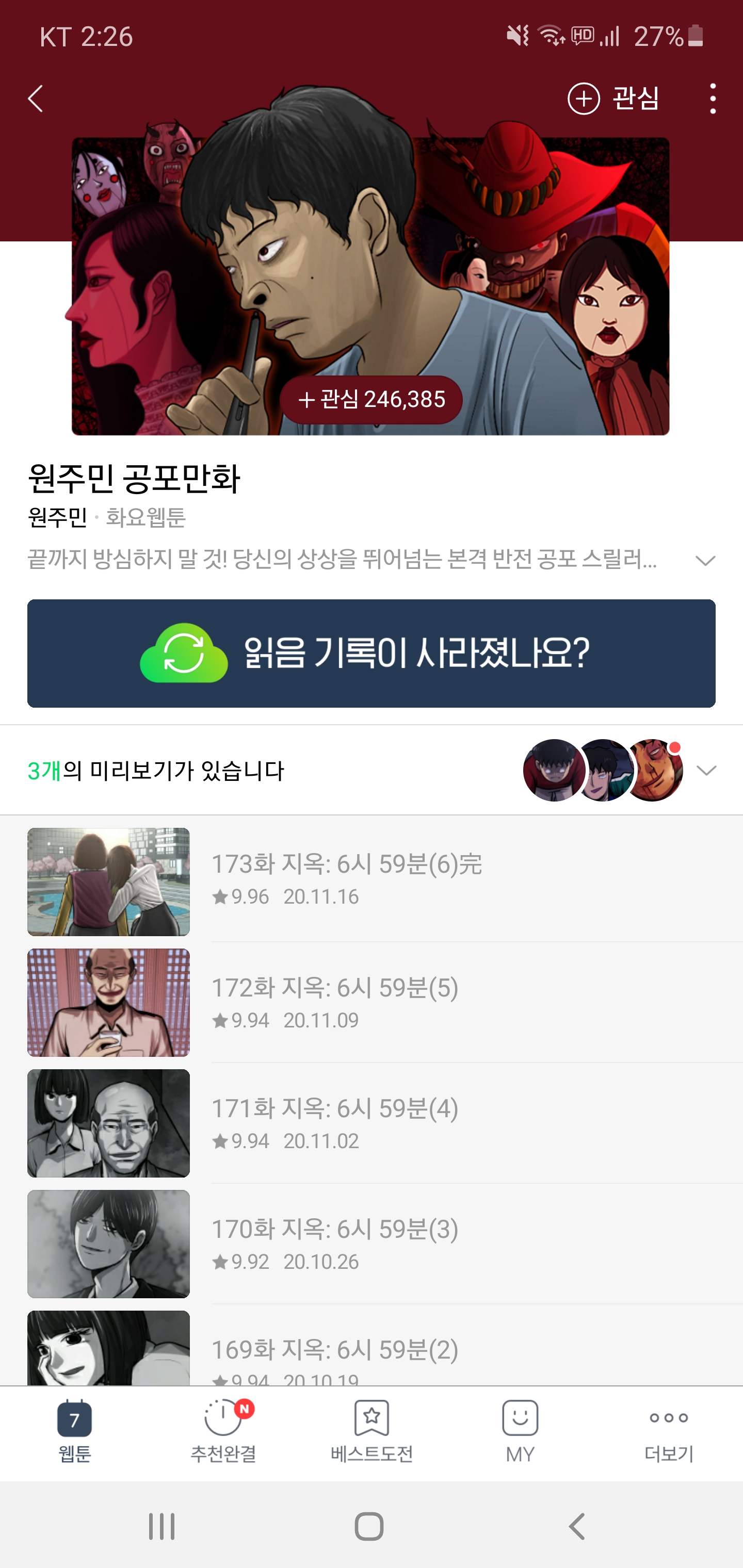Switch to the 추천완결 tab
The height and width of the screenshot is (1568, 743).
tap(223, 1432)
